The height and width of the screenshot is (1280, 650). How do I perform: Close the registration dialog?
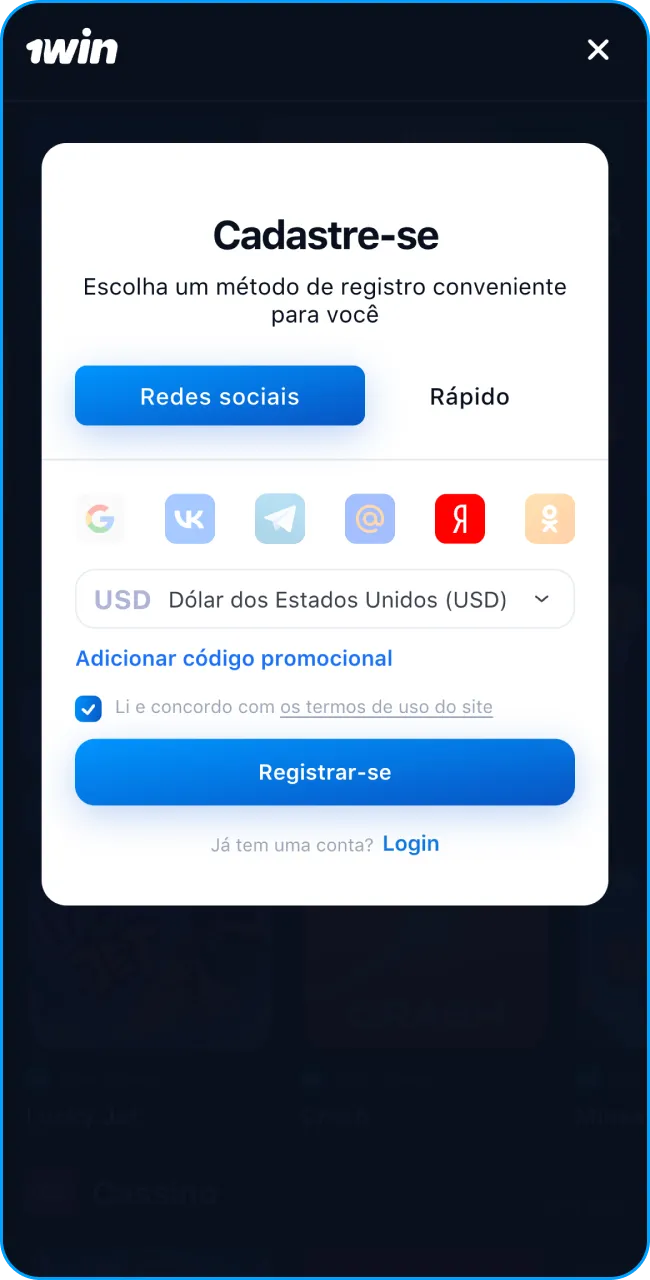tap(598, 50)
